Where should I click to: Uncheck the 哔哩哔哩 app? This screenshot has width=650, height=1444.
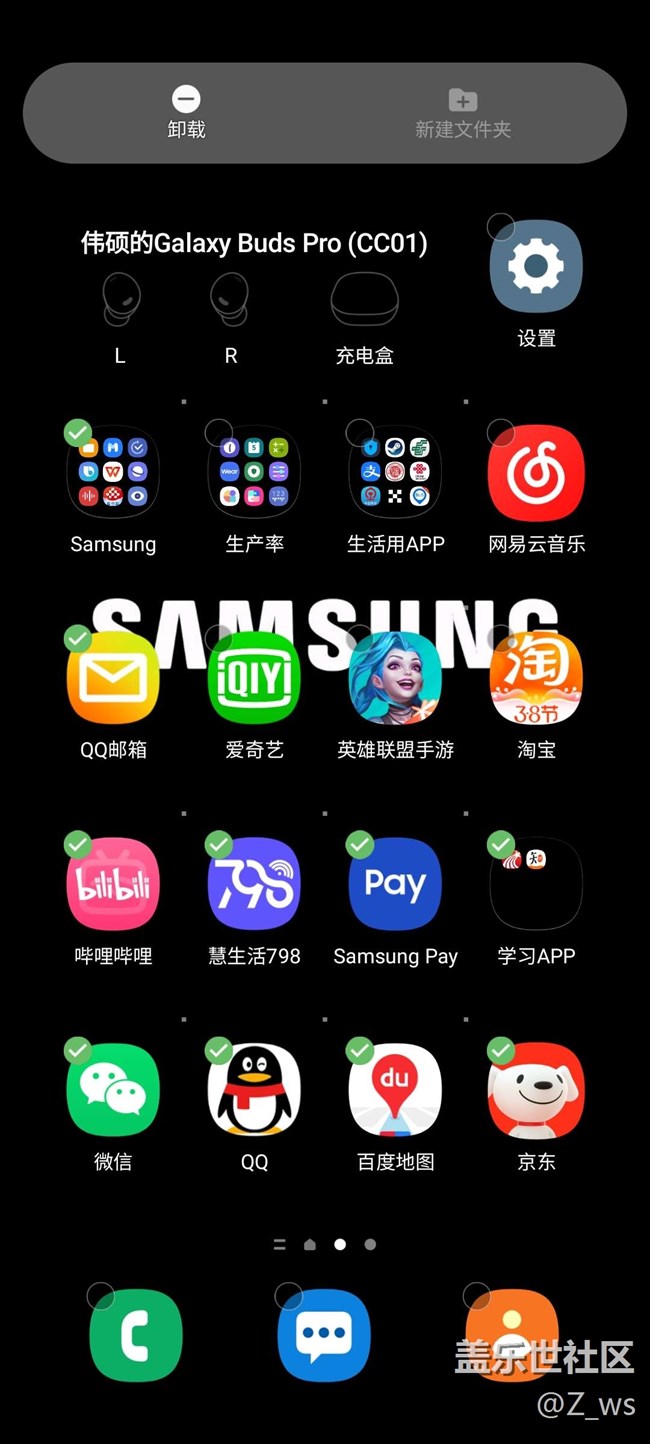tap(113, 884)
